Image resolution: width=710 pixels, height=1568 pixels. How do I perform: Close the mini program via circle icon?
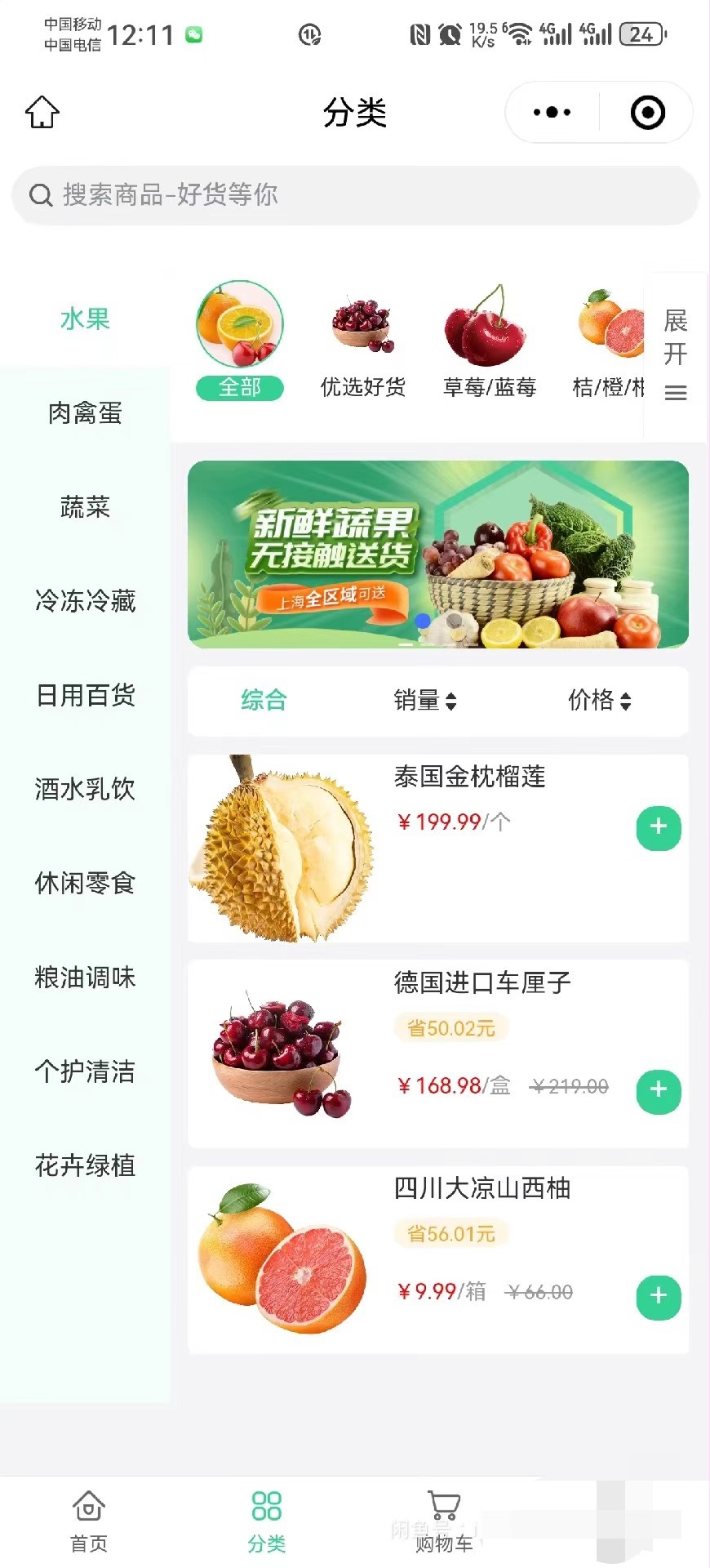648,113
